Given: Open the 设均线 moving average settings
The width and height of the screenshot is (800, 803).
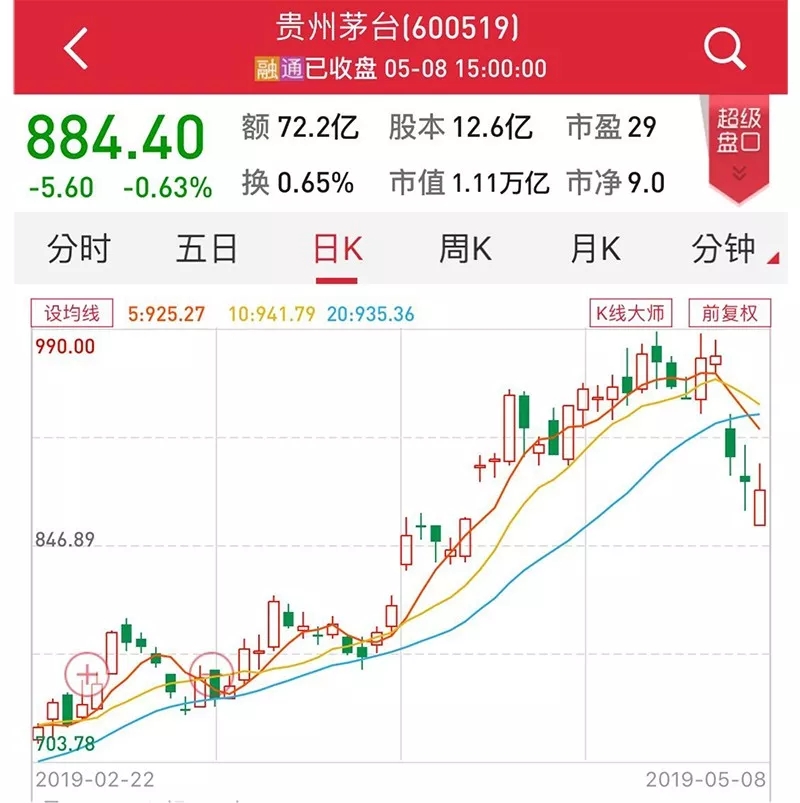Looking at the screenshot, I should pos(72,313).
